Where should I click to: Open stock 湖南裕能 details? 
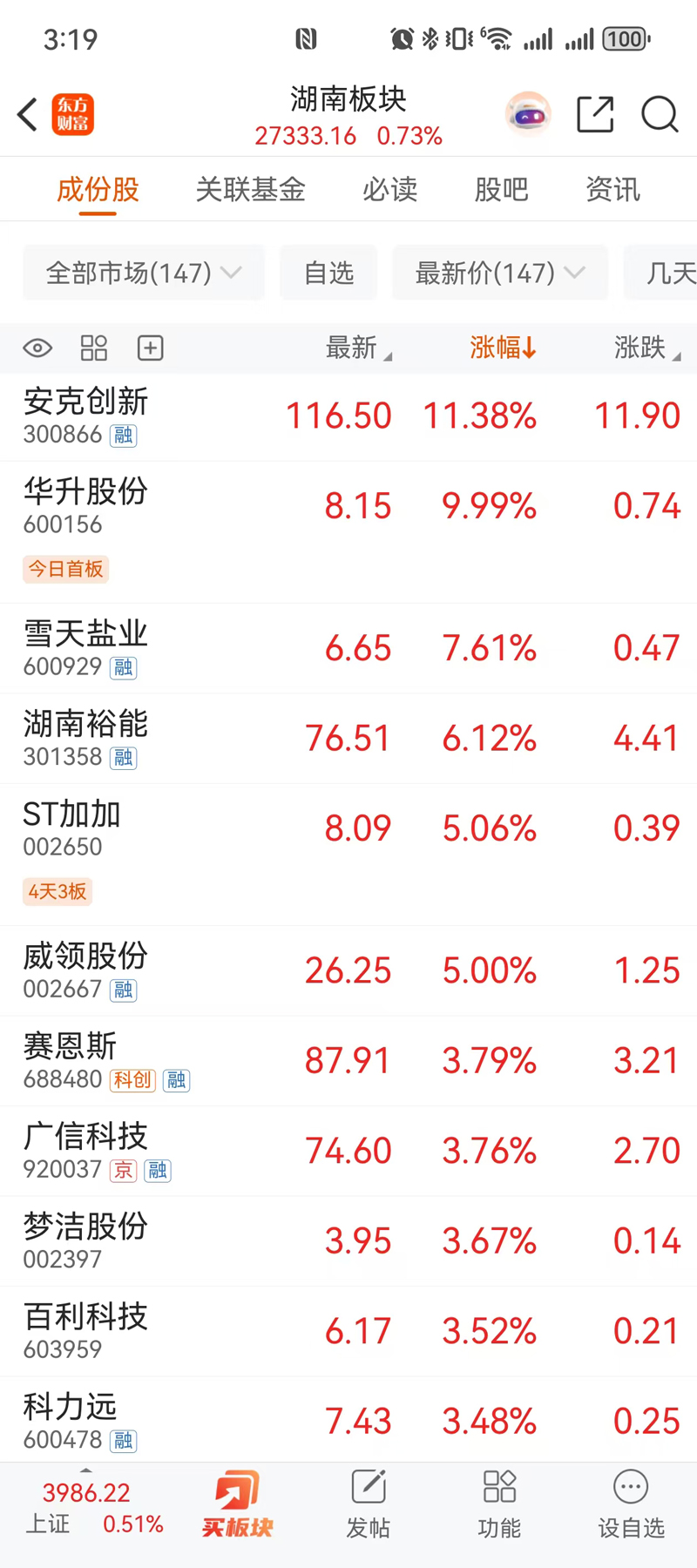(85, 738)
